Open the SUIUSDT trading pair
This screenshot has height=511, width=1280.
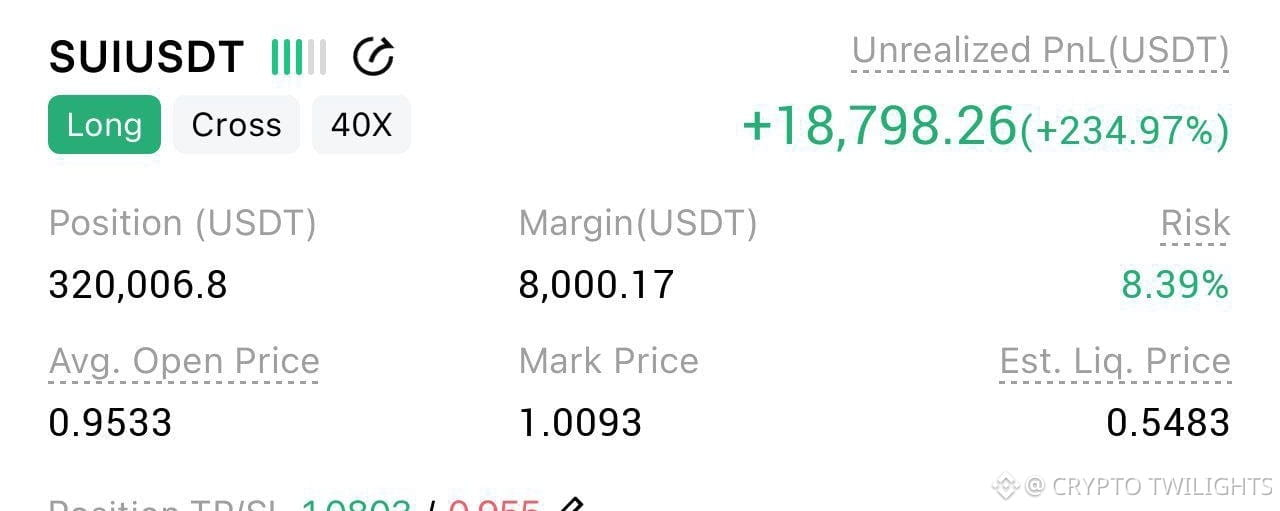146,57
